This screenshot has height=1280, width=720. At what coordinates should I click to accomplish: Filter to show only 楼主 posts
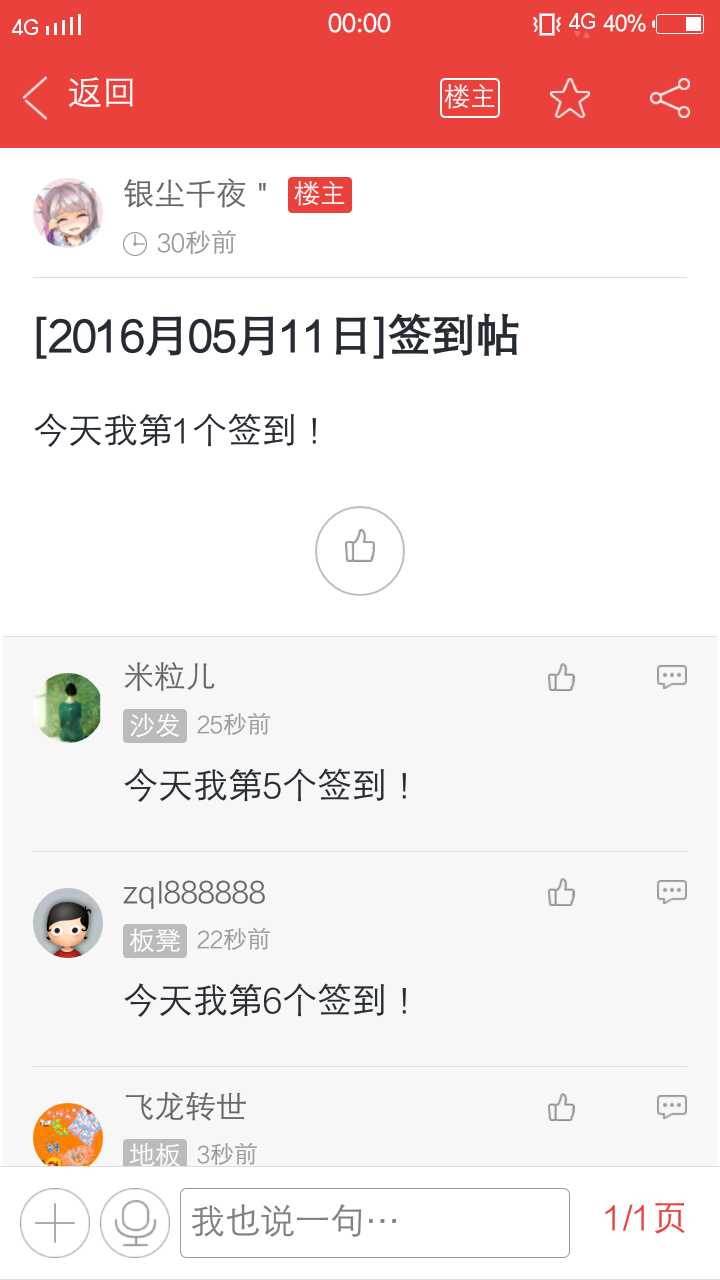pos(470,98)
